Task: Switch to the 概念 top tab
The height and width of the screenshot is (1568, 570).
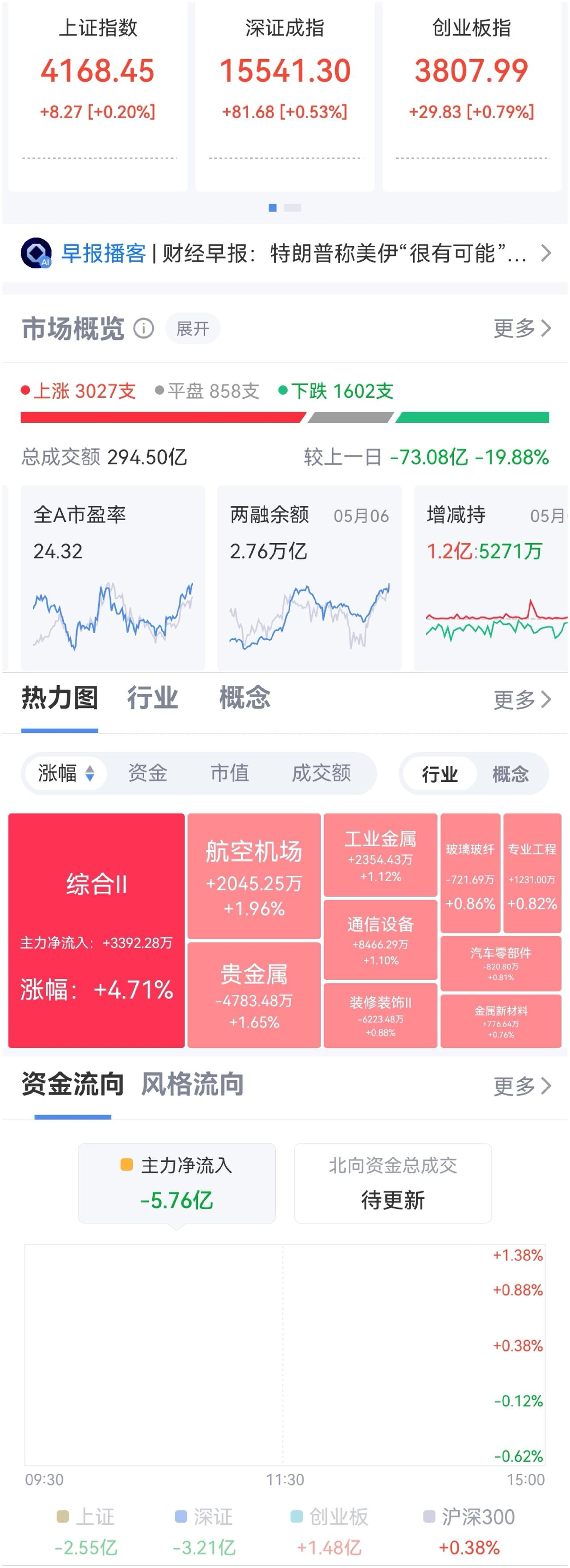Action: pos(245,698)
